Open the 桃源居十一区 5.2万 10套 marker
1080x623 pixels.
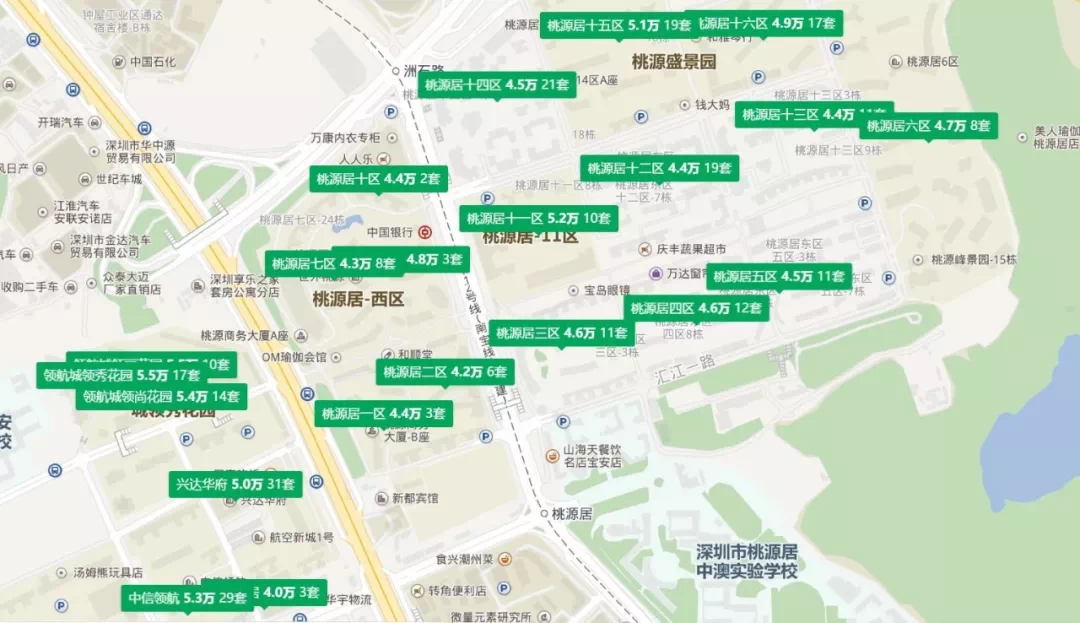538,218
